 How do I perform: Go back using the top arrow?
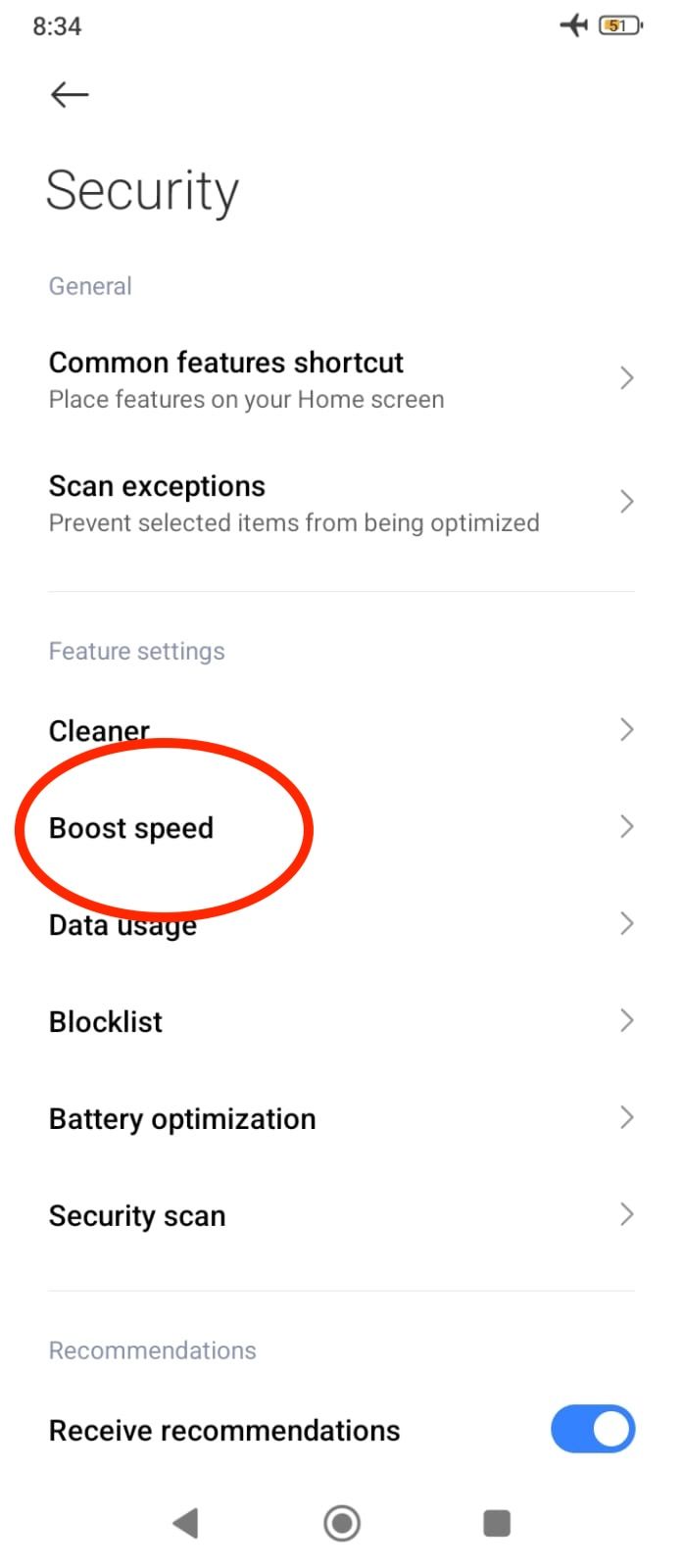point(69,94)
